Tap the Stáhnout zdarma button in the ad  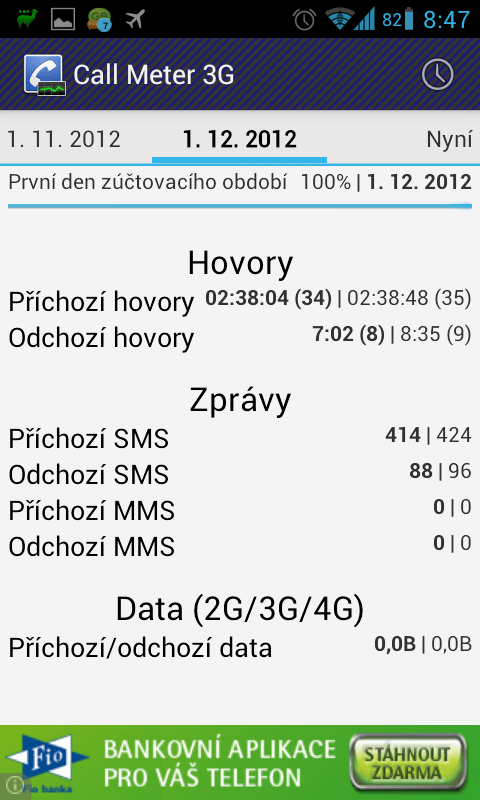(409, 763)
